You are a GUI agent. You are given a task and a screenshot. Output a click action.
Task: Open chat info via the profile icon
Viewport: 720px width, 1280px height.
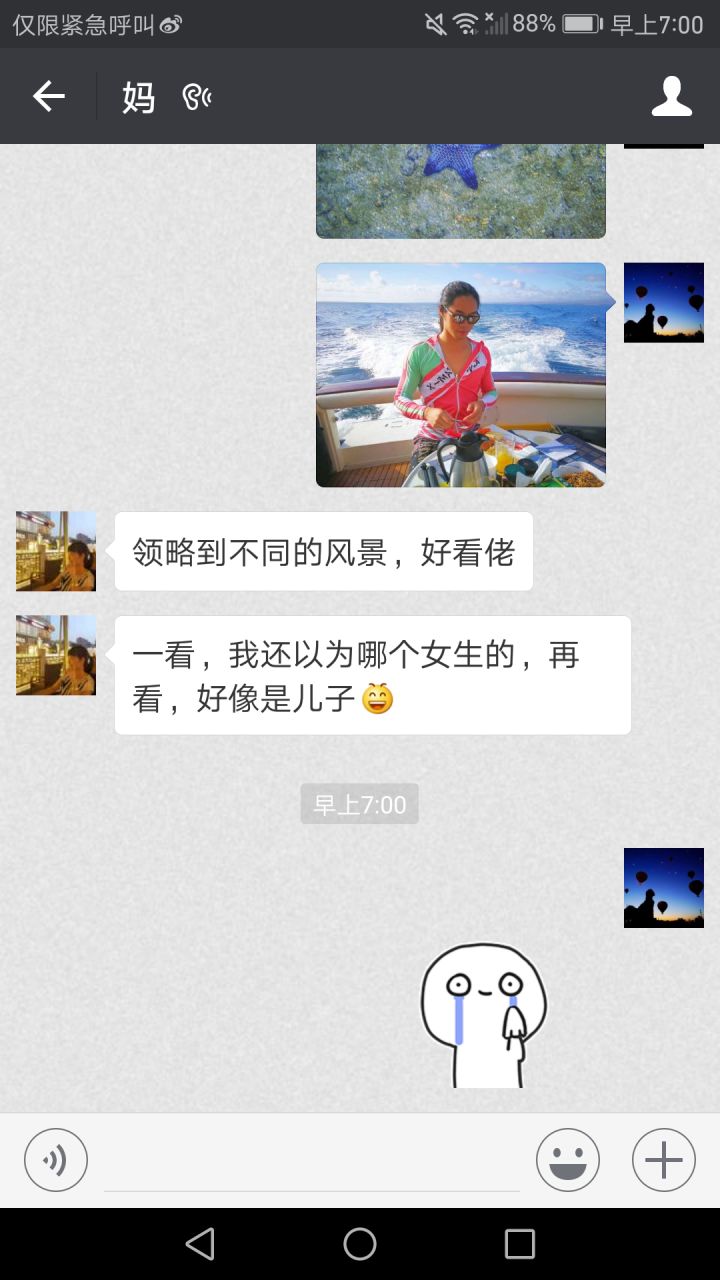(671, 96)
